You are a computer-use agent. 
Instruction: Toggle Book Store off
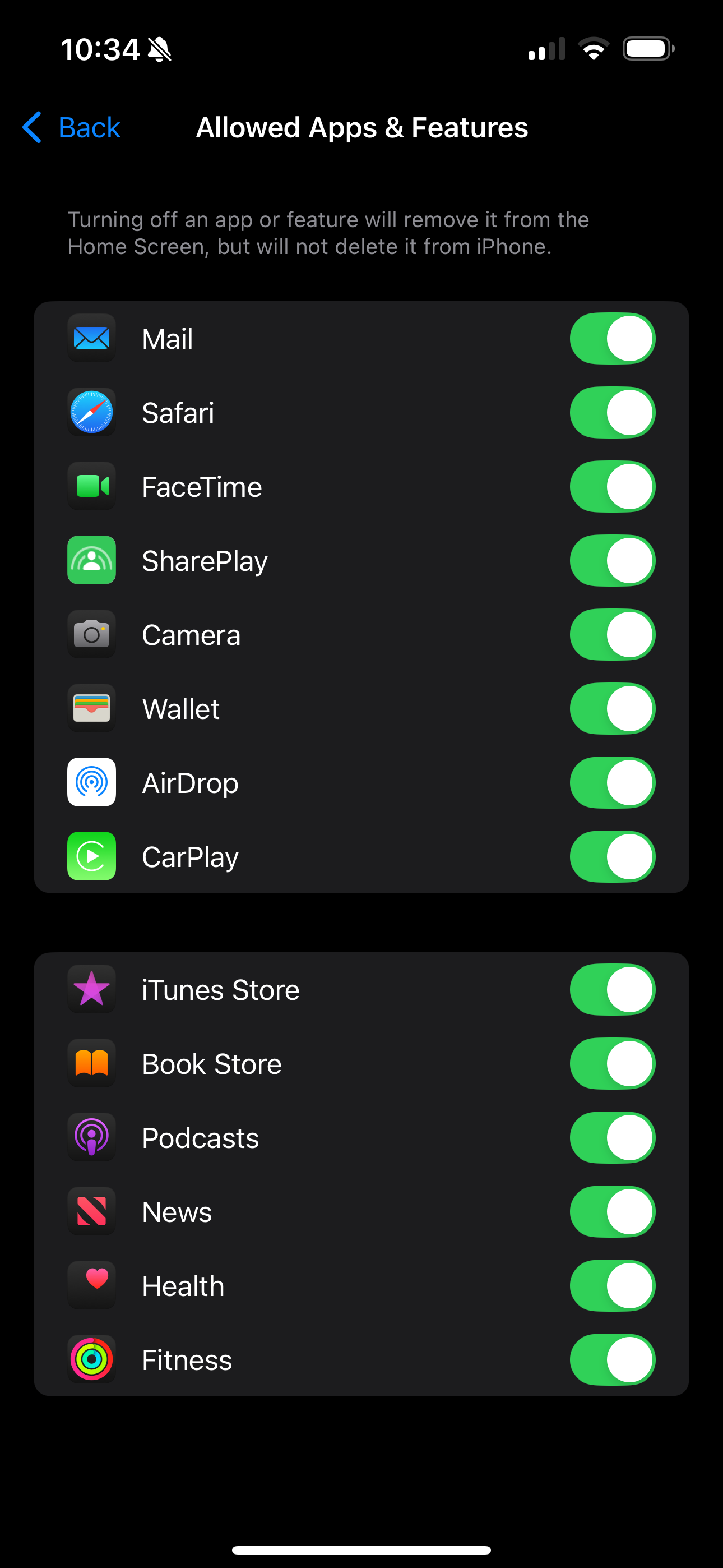pyautogui.click(x=612, y=1063)
